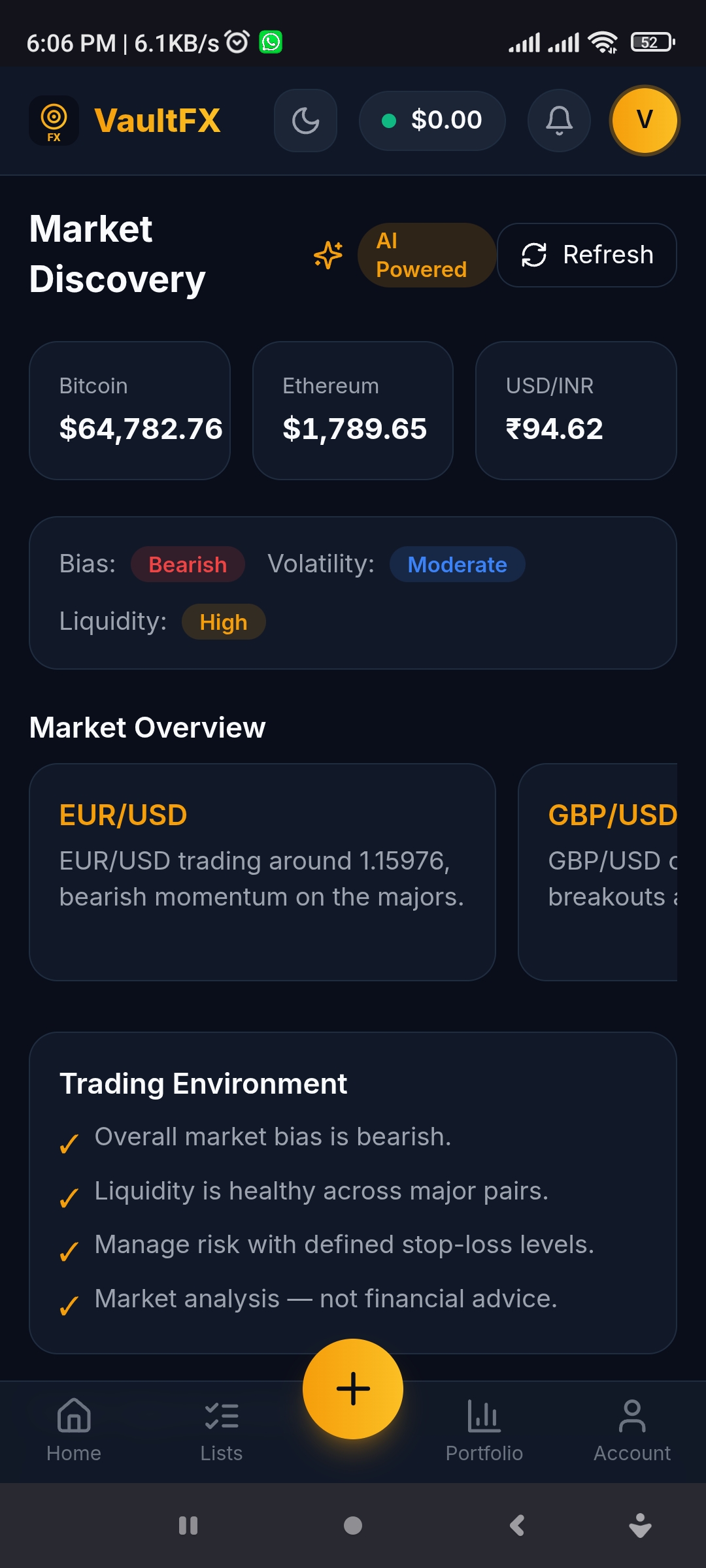Open the notifications bell
This screenshot has height=1568, width=706.
pyautogui.click(x=559, y=121)
